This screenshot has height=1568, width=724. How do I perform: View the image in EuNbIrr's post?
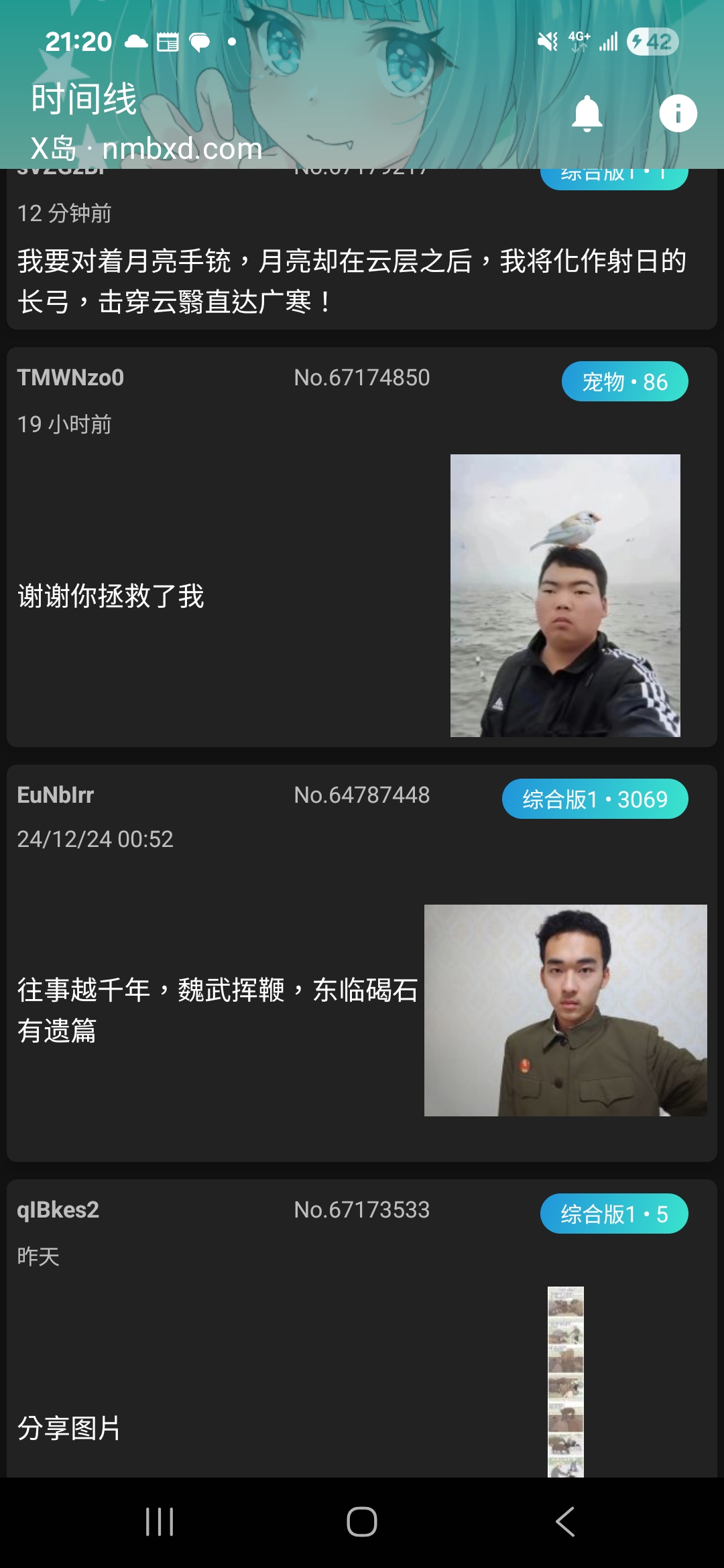click(565, 1010)
